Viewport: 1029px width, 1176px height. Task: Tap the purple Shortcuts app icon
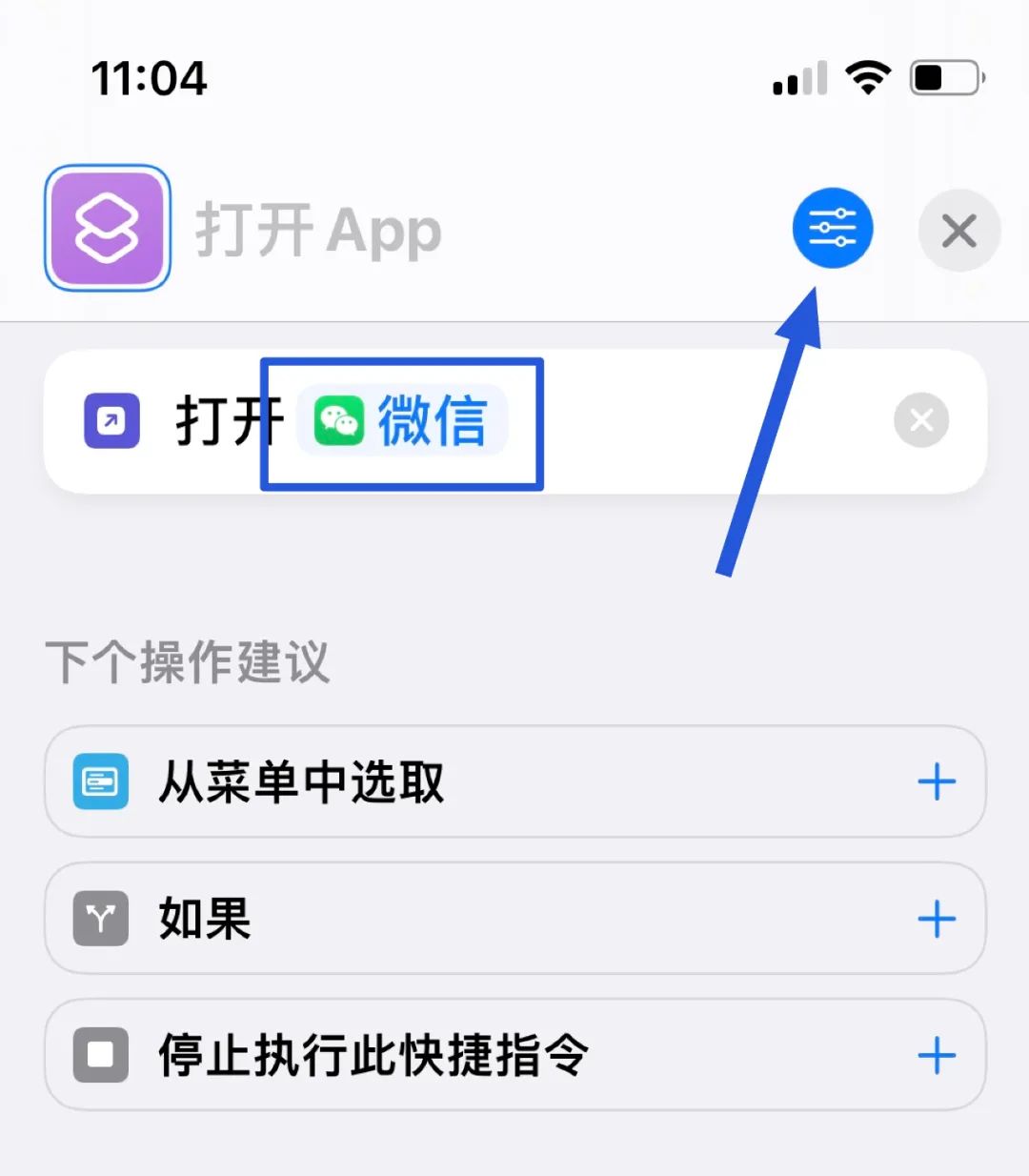(107, 229)
